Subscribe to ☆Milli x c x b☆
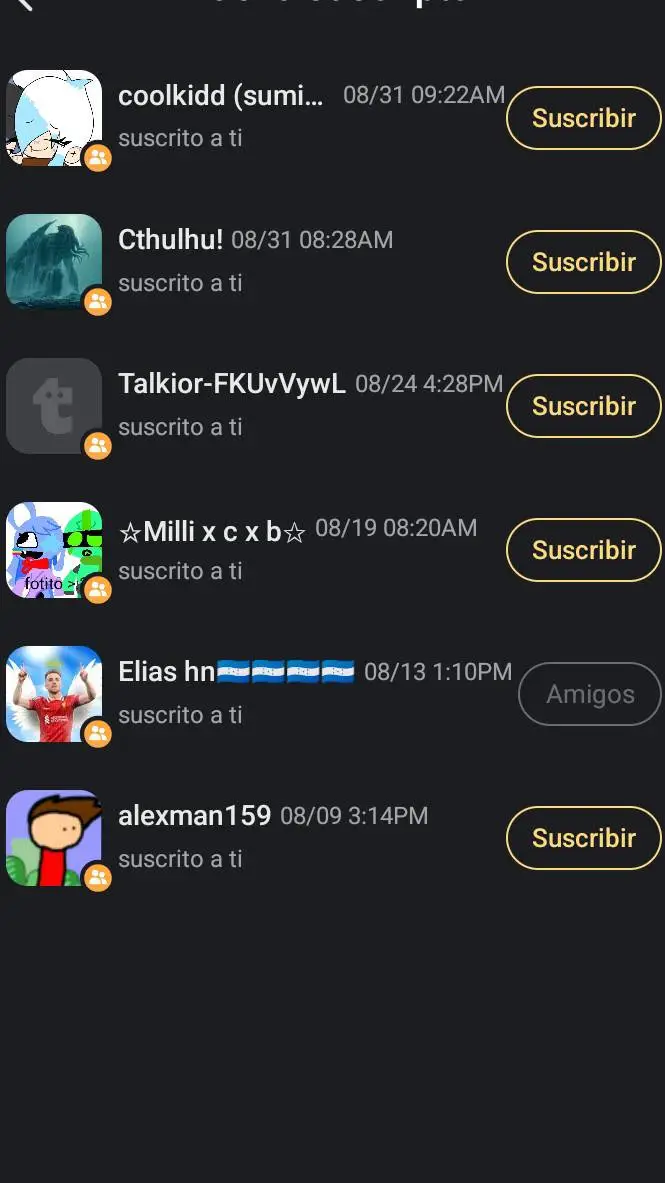 pos(584,550)
